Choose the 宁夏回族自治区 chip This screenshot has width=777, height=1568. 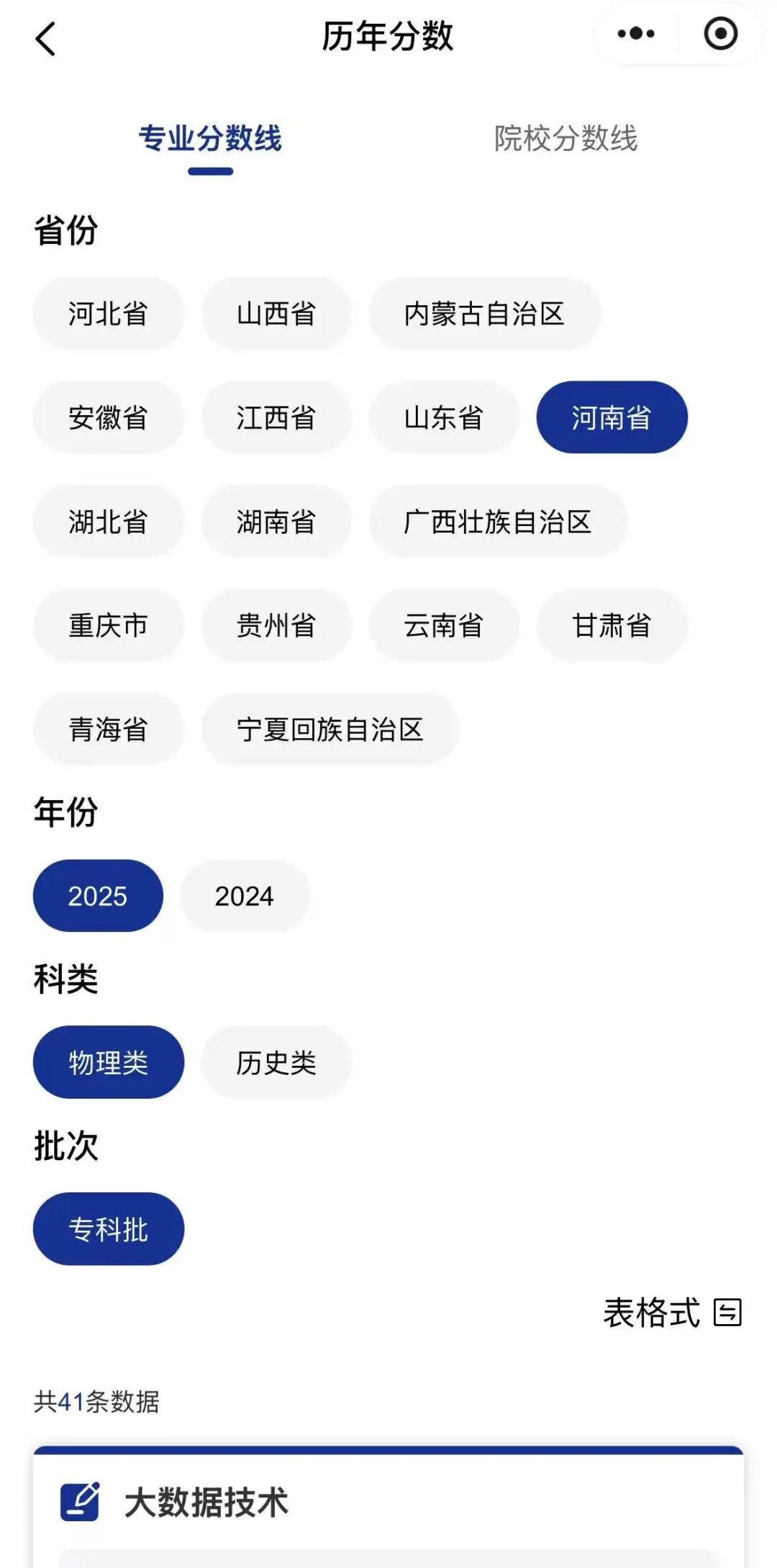[x=330, y=729]
